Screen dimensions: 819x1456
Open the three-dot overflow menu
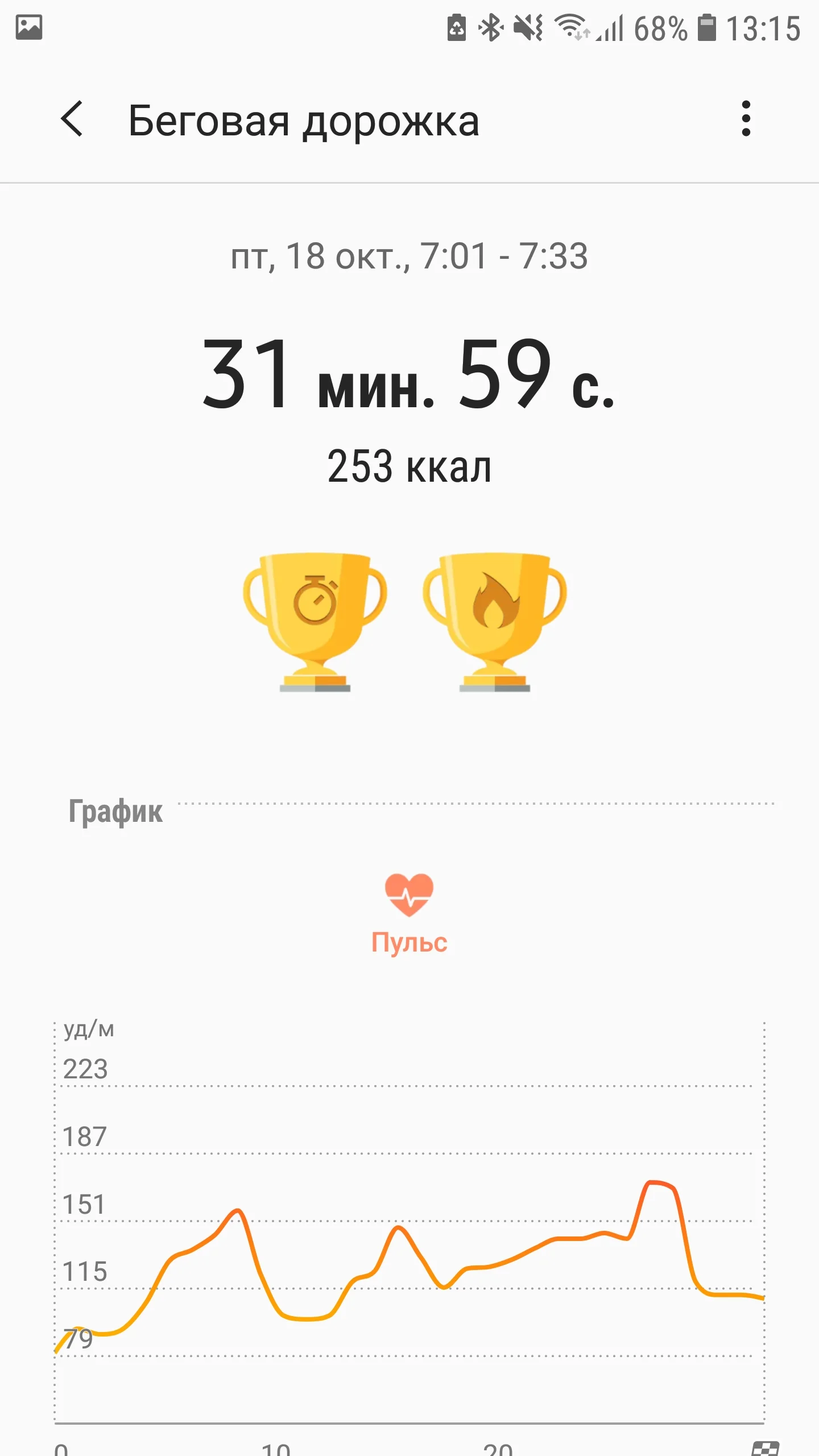click(x=746, y=119)
